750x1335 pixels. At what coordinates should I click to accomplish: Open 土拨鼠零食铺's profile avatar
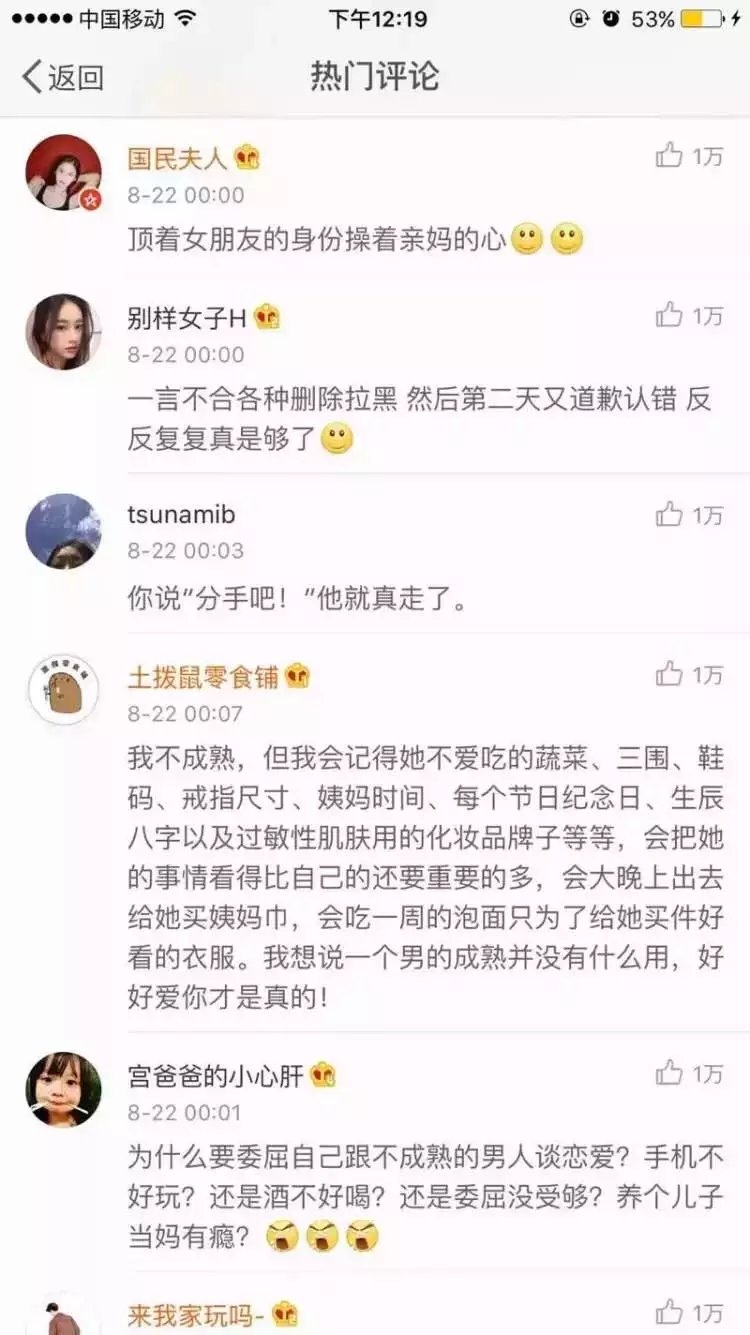[63, 690]
